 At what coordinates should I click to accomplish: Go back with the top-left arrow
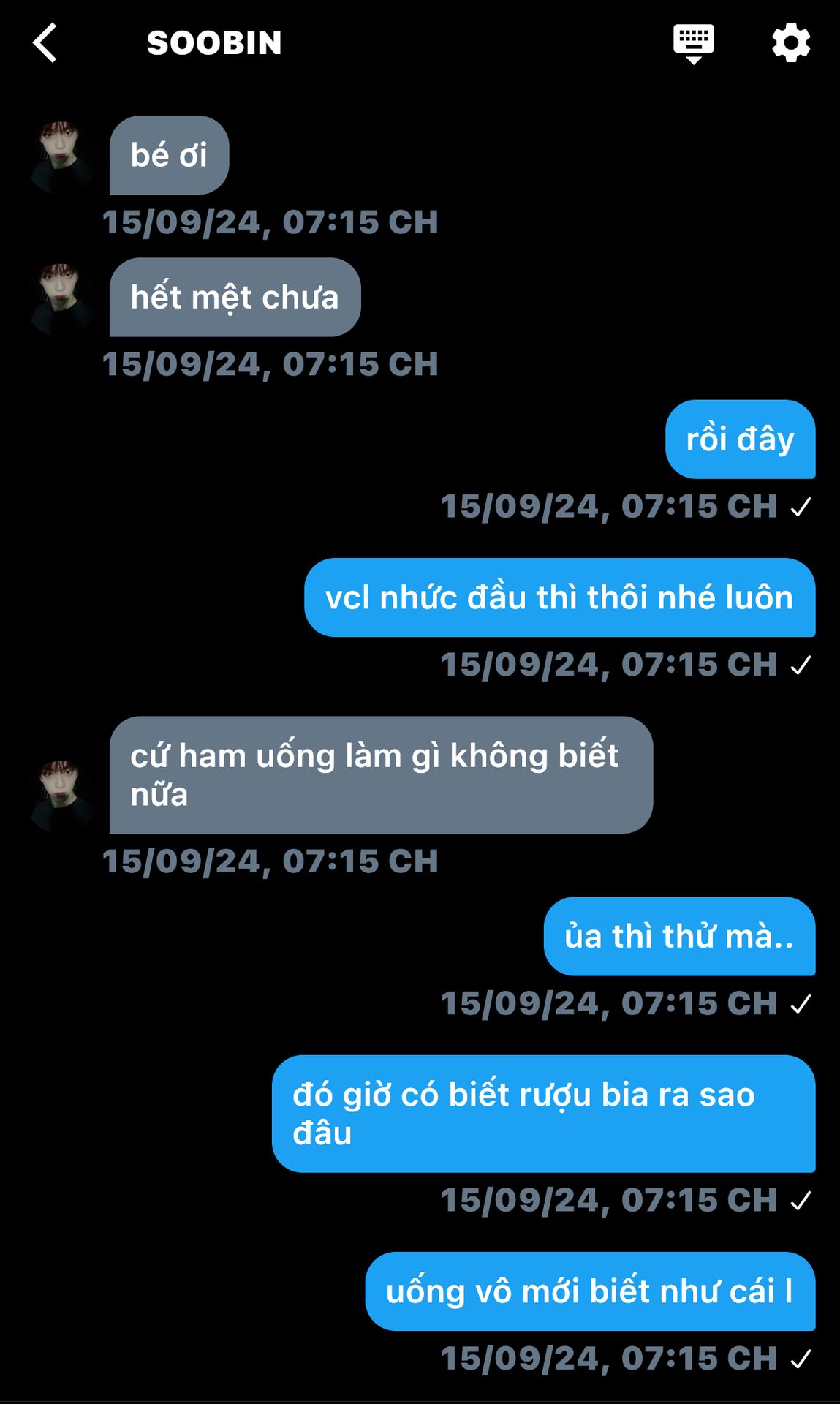click(x=45, y=42)
